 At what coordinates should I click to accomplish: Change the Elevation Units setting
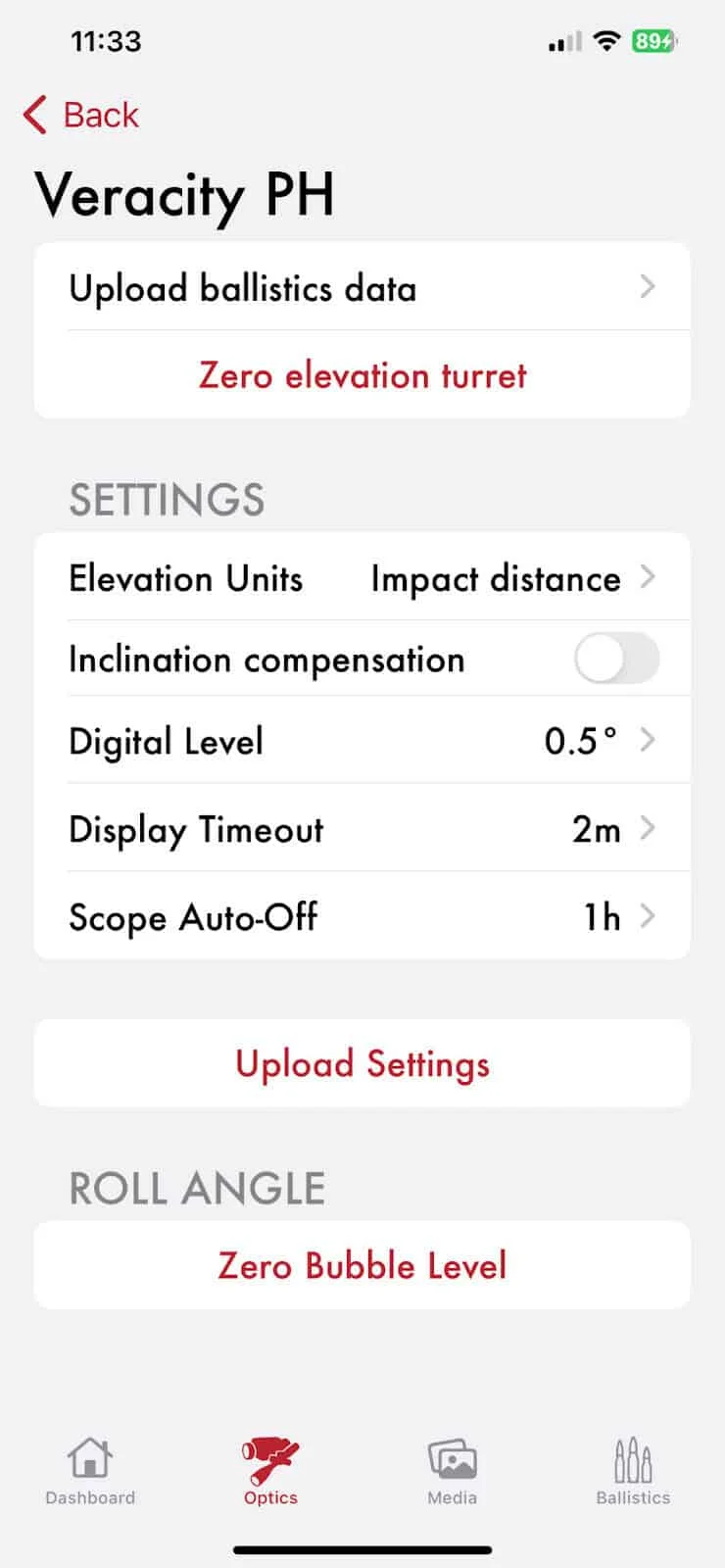[x=362, y=578]
